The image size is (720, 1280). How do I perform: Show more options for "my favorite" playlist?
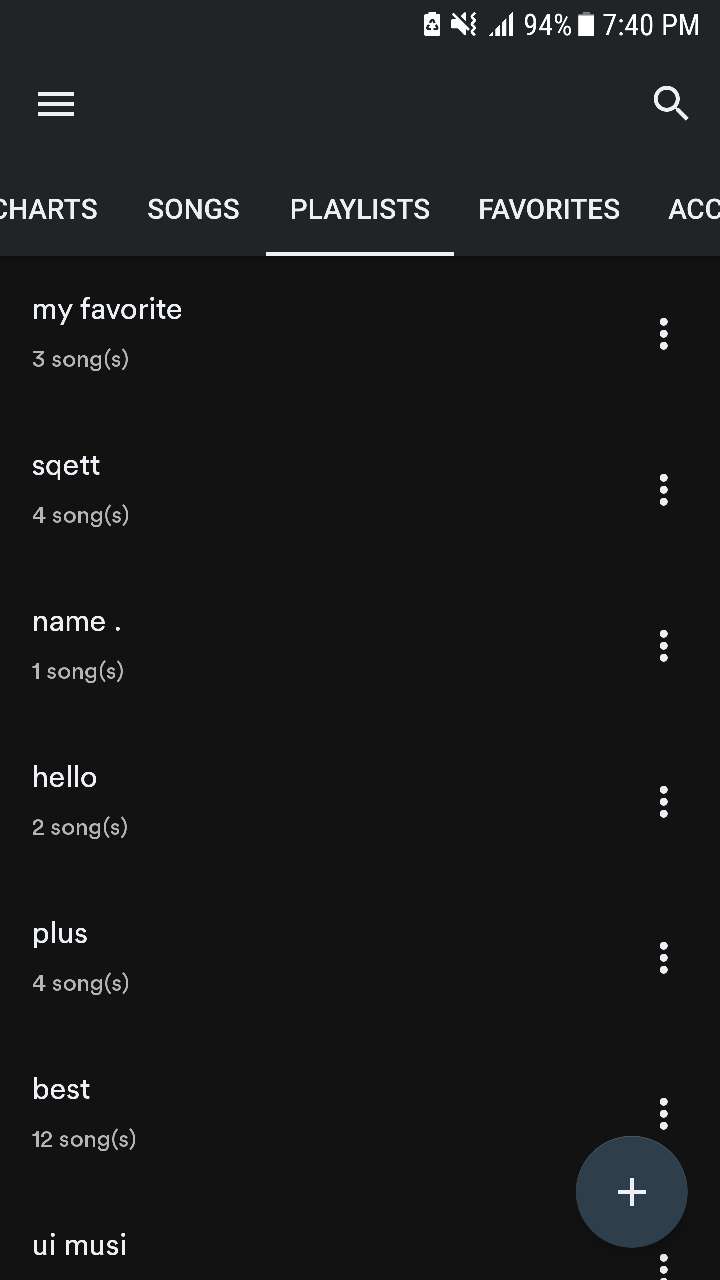[x=663, y=334]
